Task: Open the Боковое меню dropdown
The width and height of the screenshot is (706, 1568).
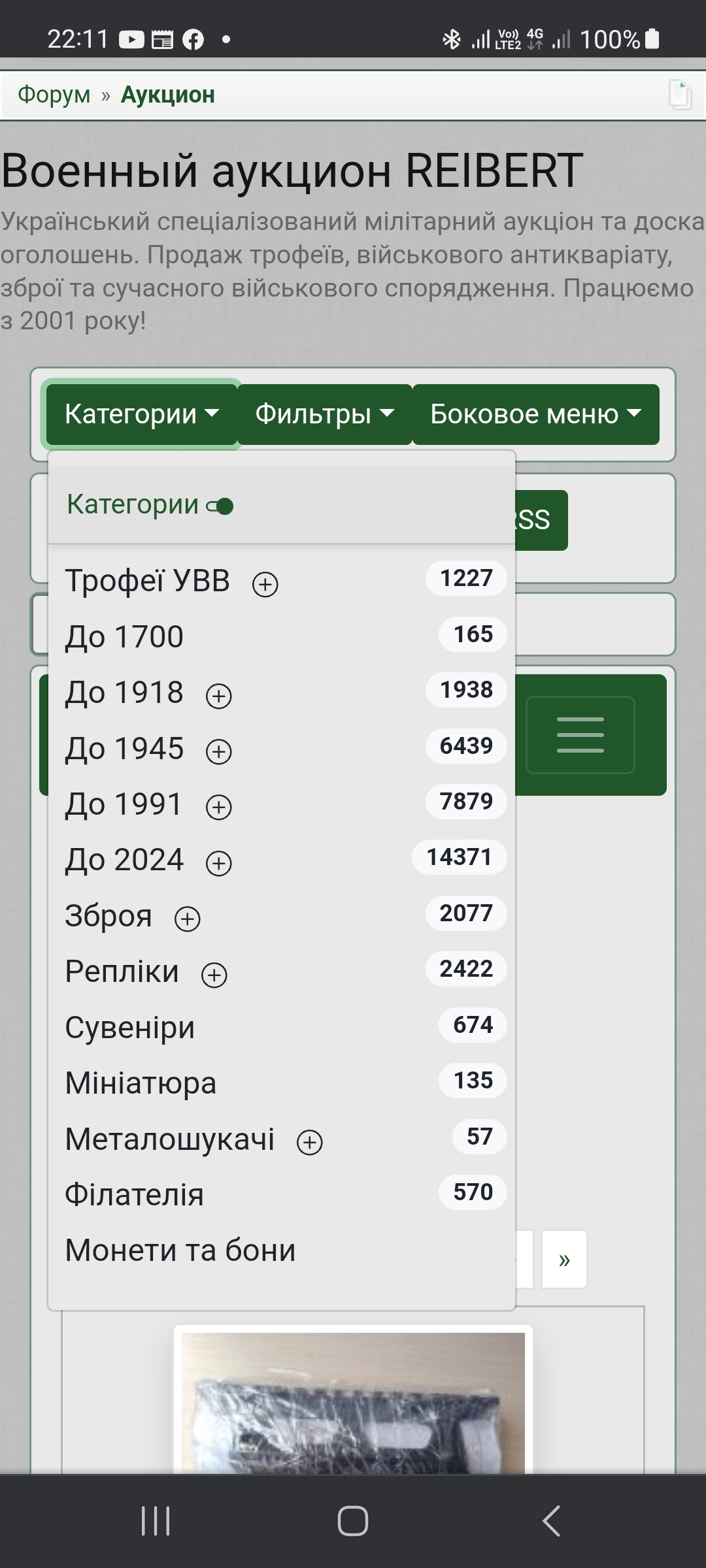Action: (536, 414)
